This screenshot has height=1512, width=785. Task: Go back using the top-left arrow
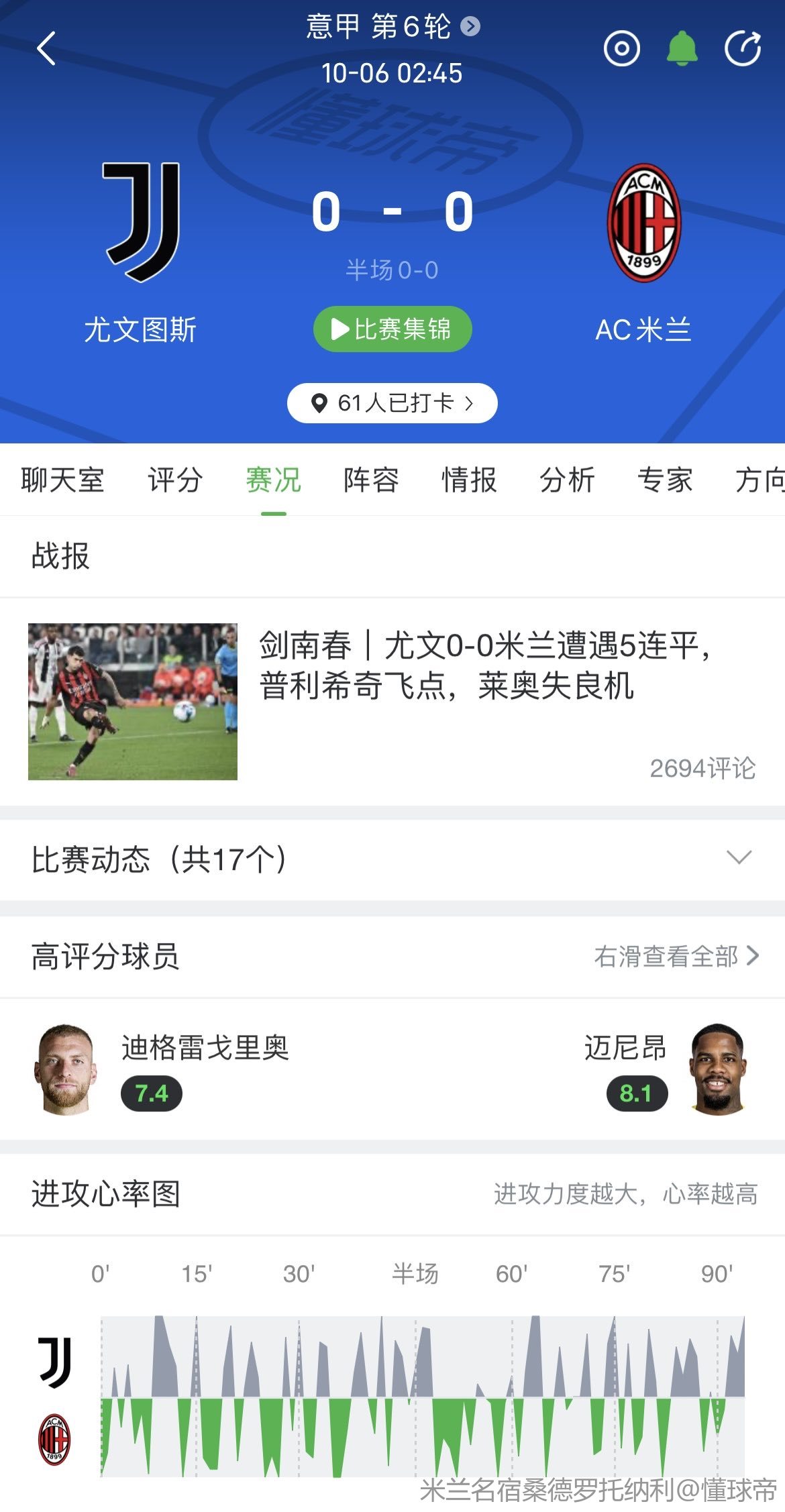click(46, 49)
